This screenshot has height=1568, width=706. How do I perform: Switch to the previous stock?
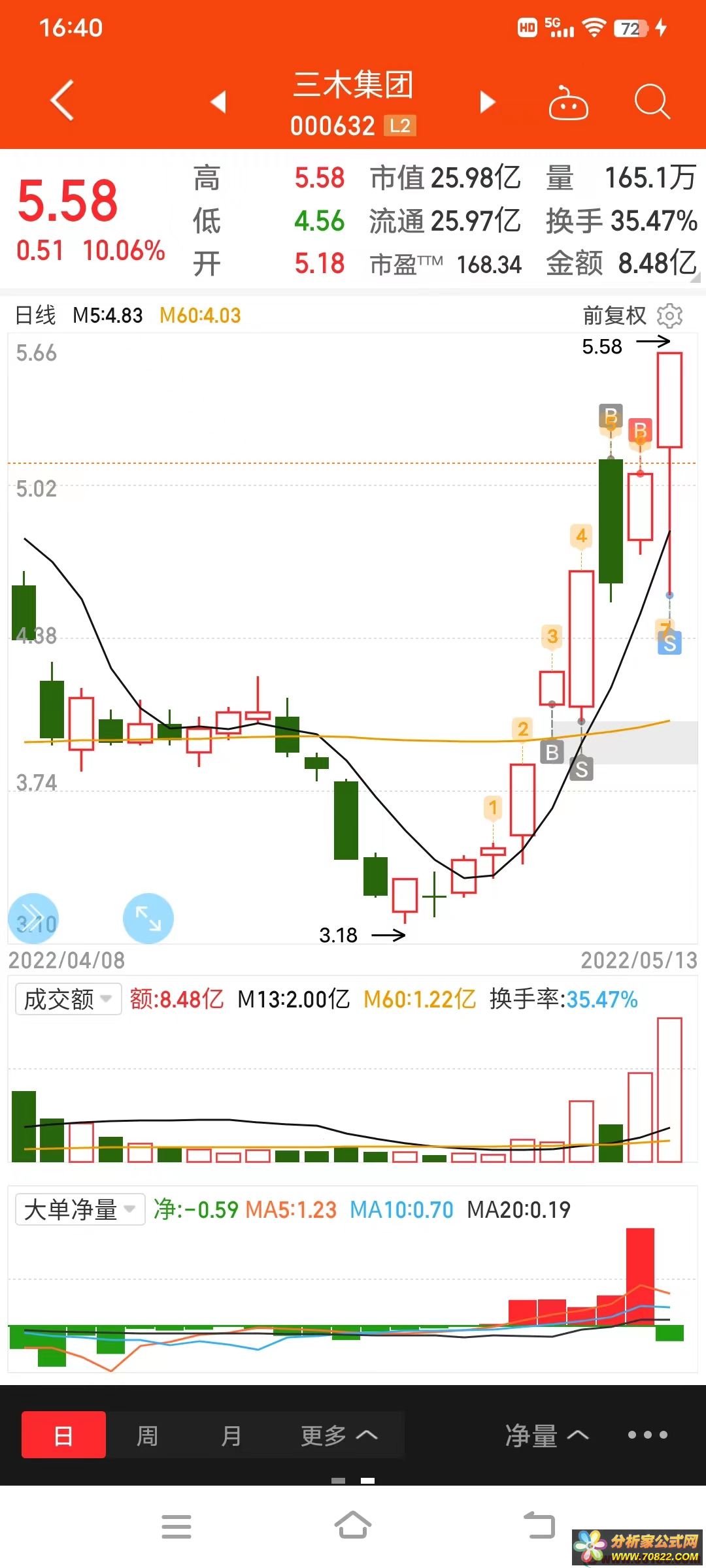(x=218, y=102)
